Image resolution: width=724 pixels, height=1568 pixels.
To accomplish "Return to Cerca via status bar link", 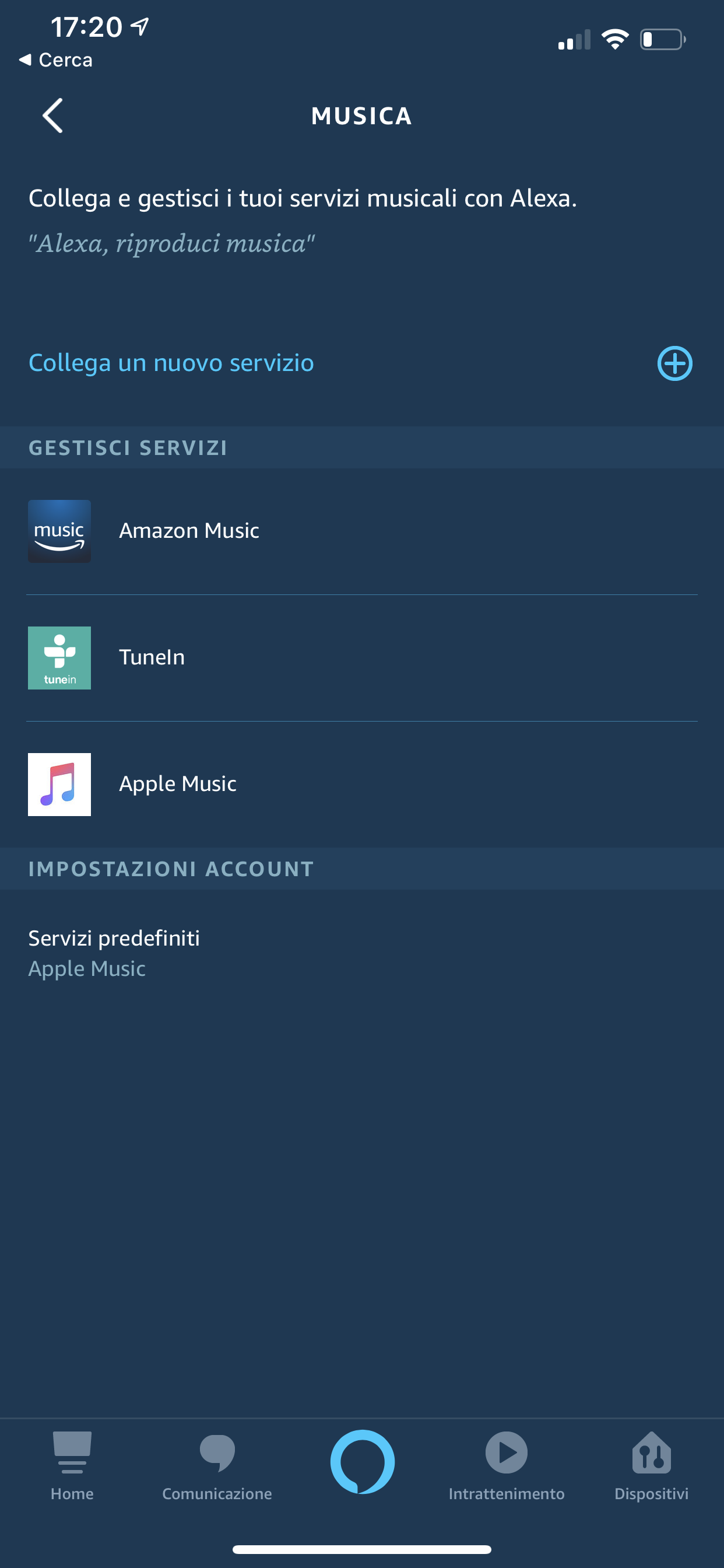I will pyautogui.click(x=56, y=60).
